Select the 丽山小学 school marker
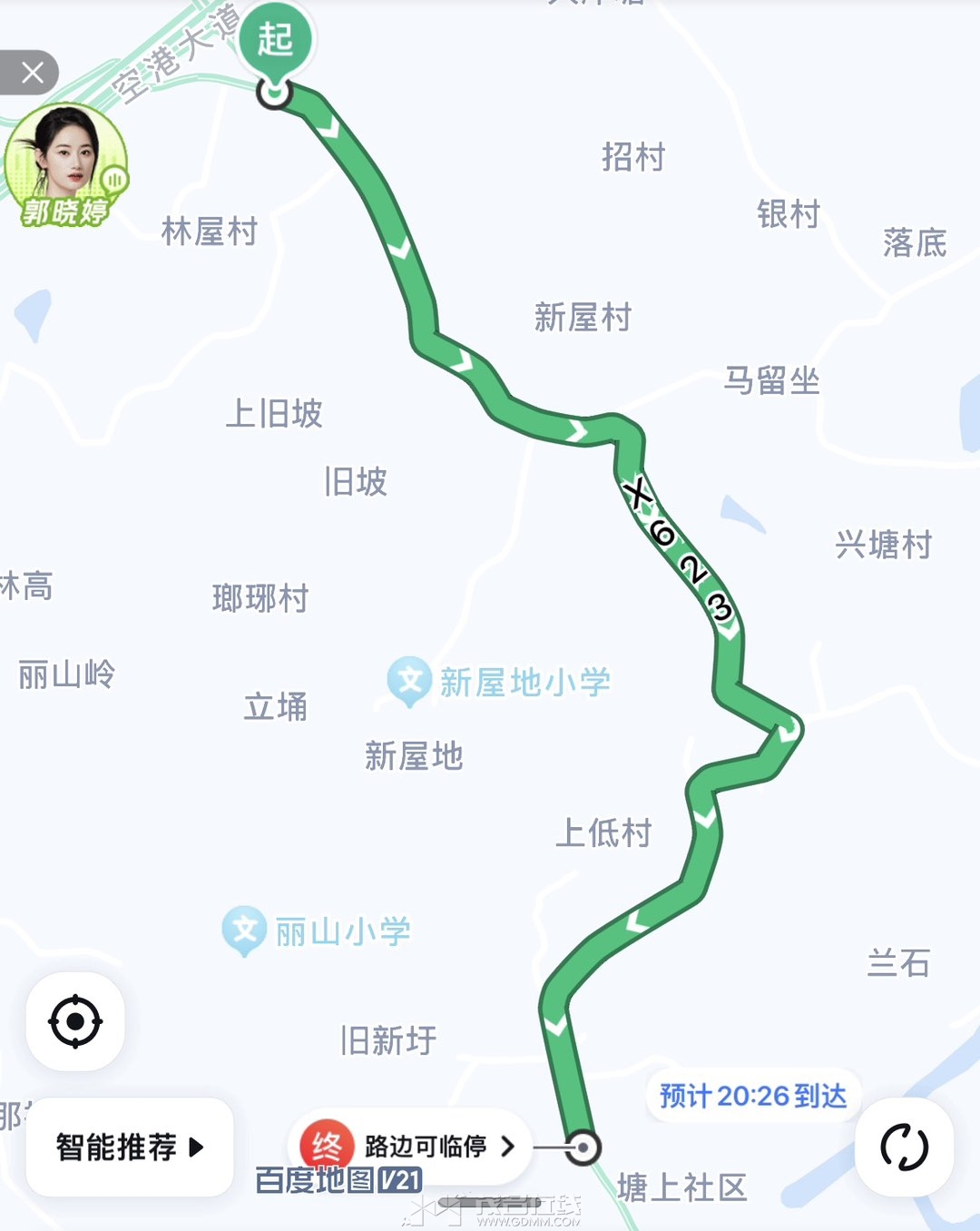980x1231 pixels. pos(244,930)
